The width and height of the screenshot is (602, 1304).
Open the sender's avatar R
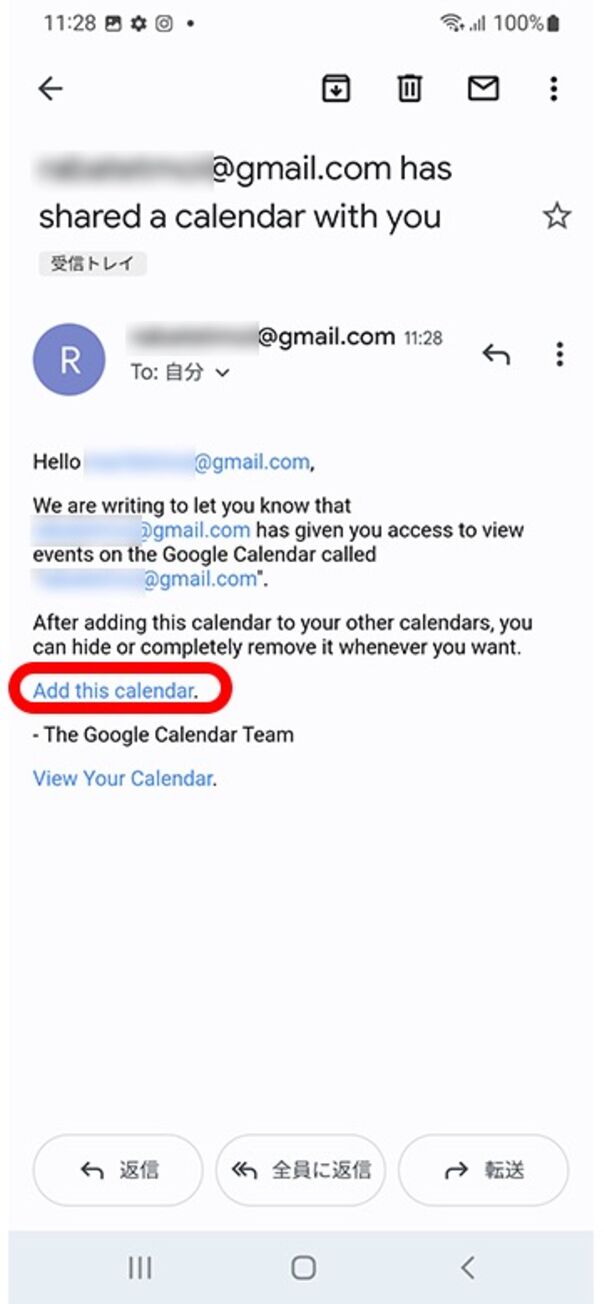(x=69, y=360)
